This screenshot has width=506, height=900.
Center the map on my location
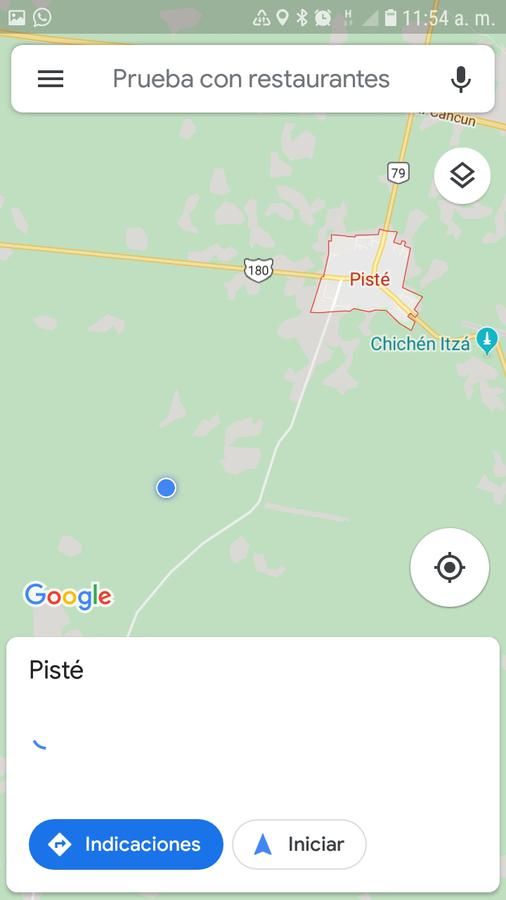tap(450, 567)
